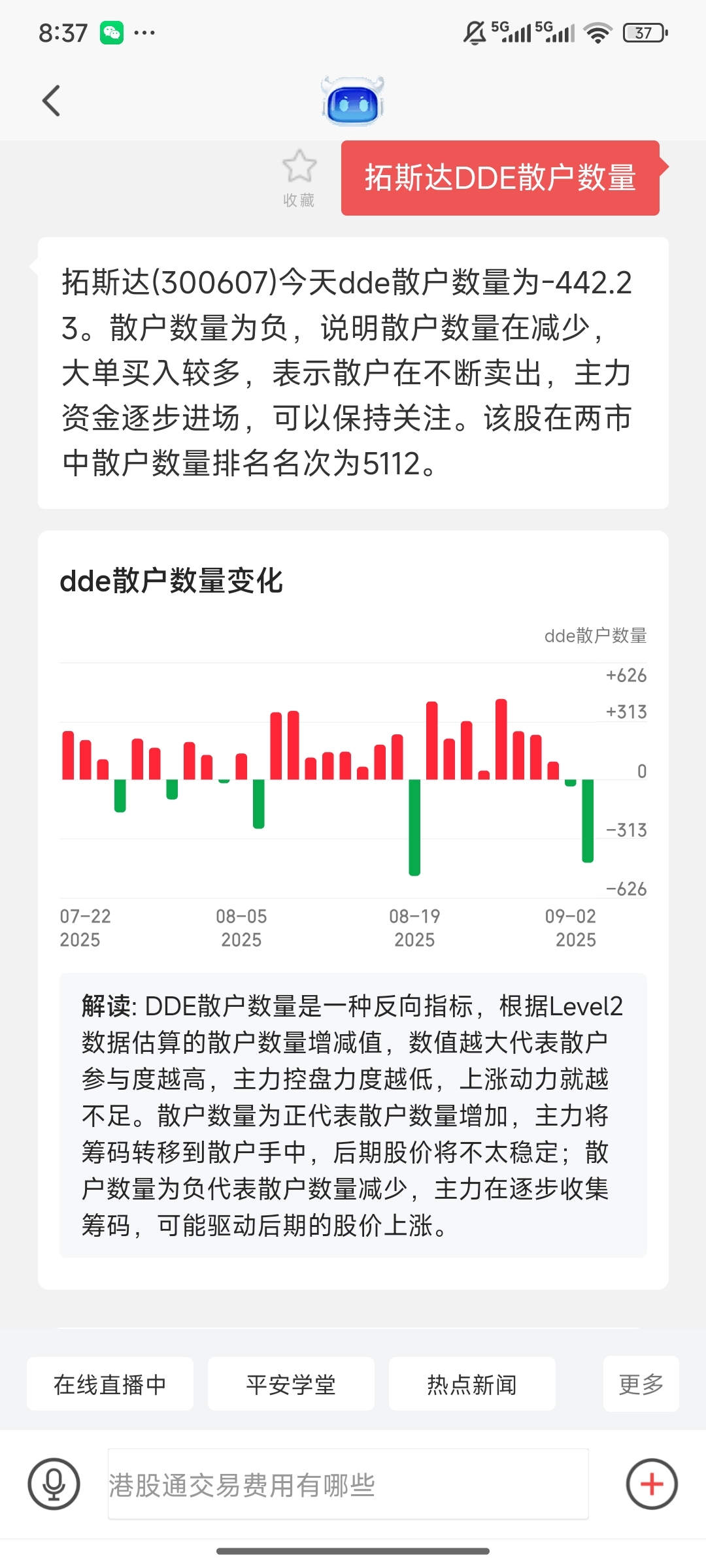Viewport: 706px width, 1568px height.
Task: Tap the 收藏 star to bookmark
Action: (x=299, y=178)
